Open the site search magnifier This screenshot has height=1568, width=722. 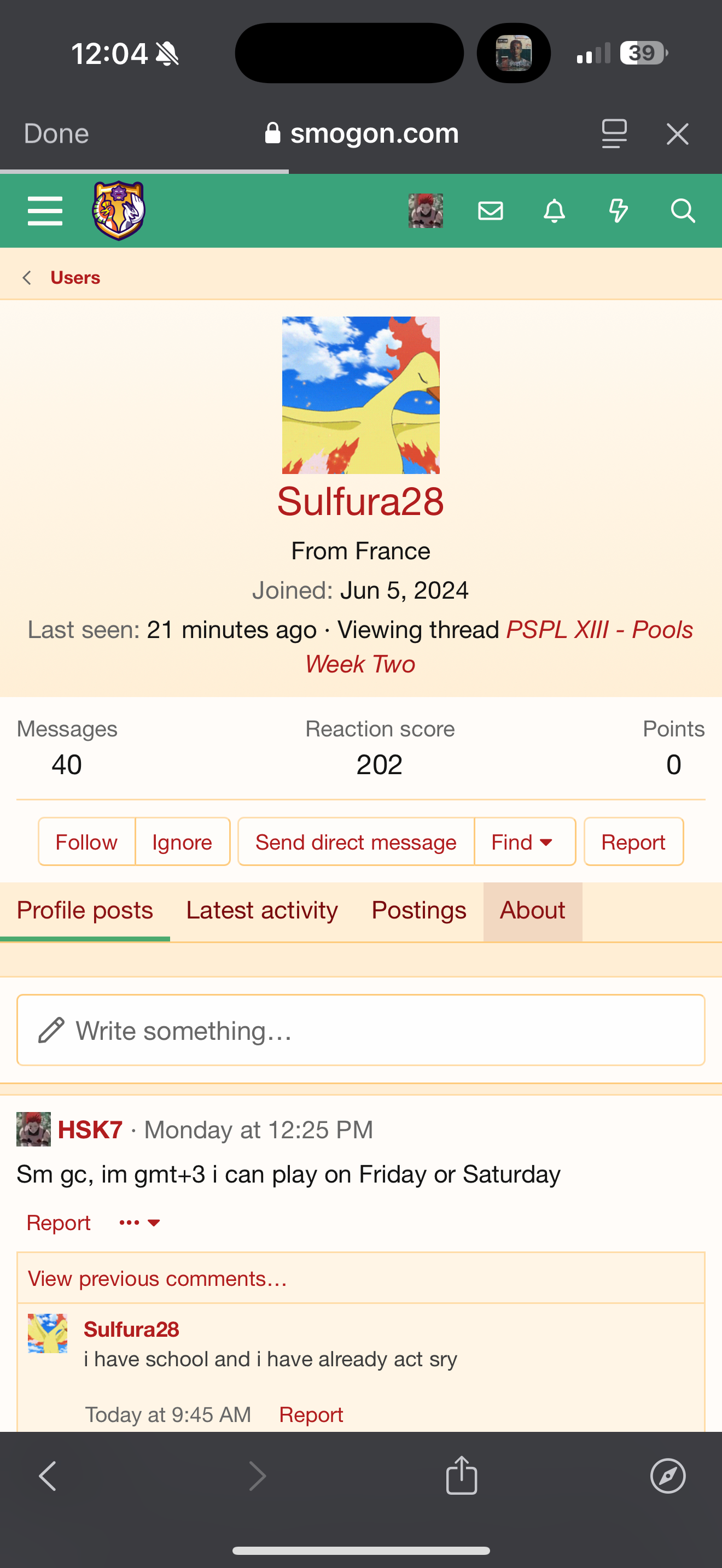tap(683, 210)
